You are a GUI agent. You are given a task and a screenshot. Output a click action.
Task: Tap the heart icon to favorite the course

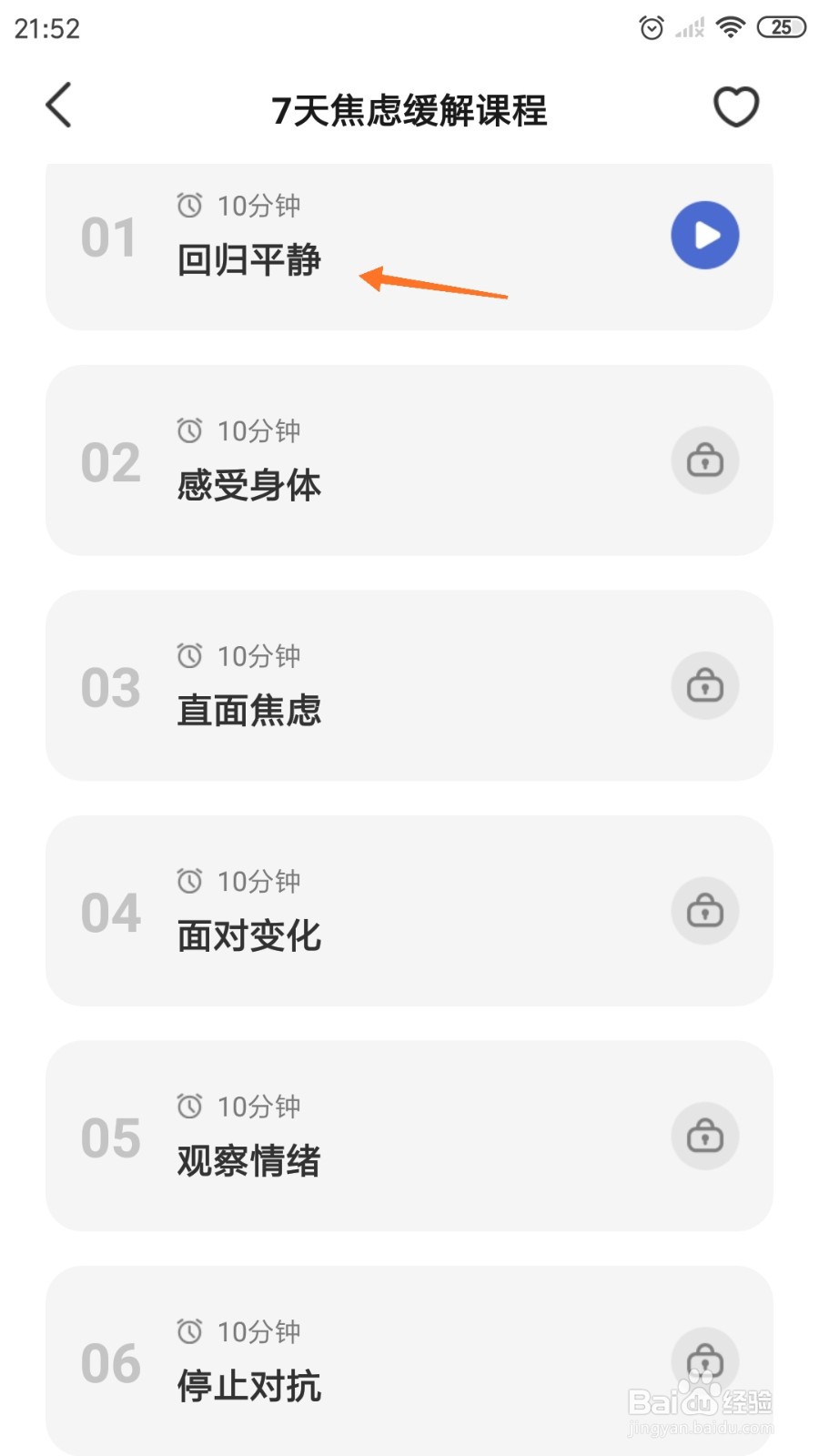click(x=735, y=106)
